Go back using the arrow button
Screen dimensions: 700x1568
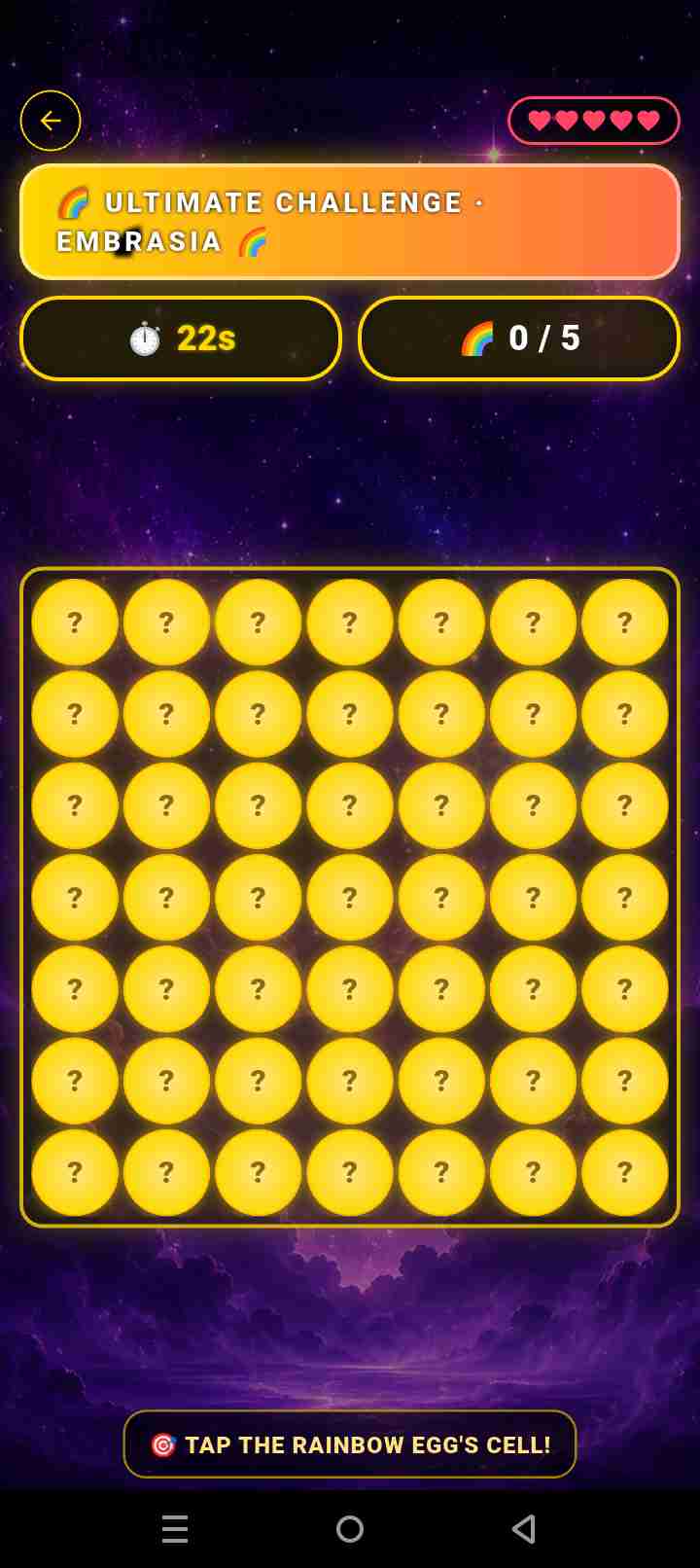(x=51, y=121)
